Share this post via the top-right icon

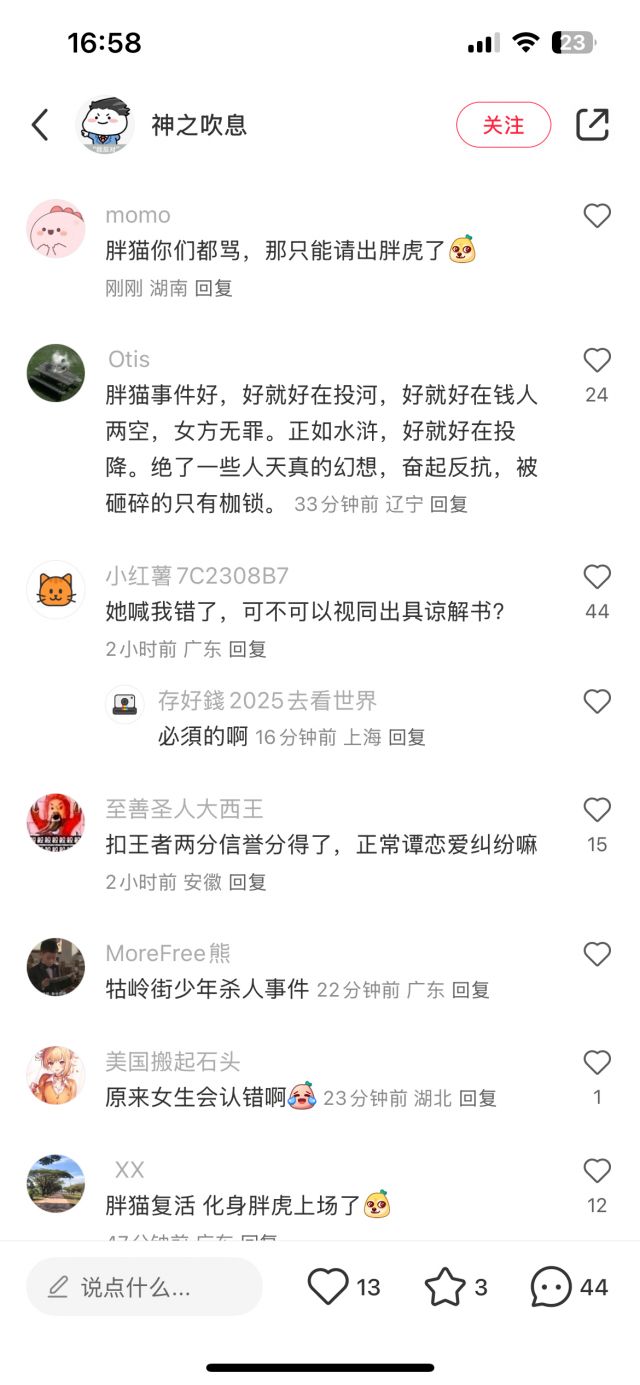coord(592,125)
